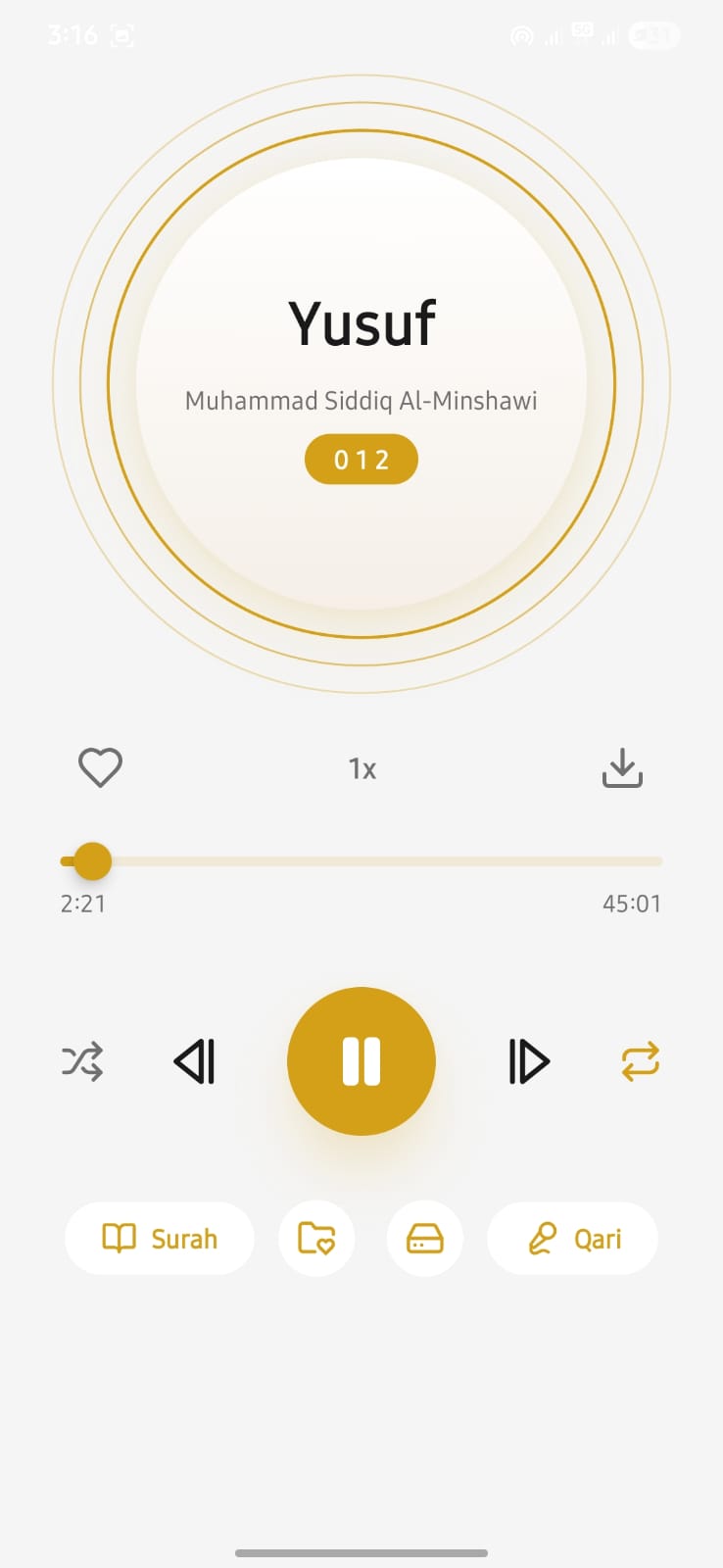Open the Surah list
723x1568 pixels.
click(x=160, y=1239)
